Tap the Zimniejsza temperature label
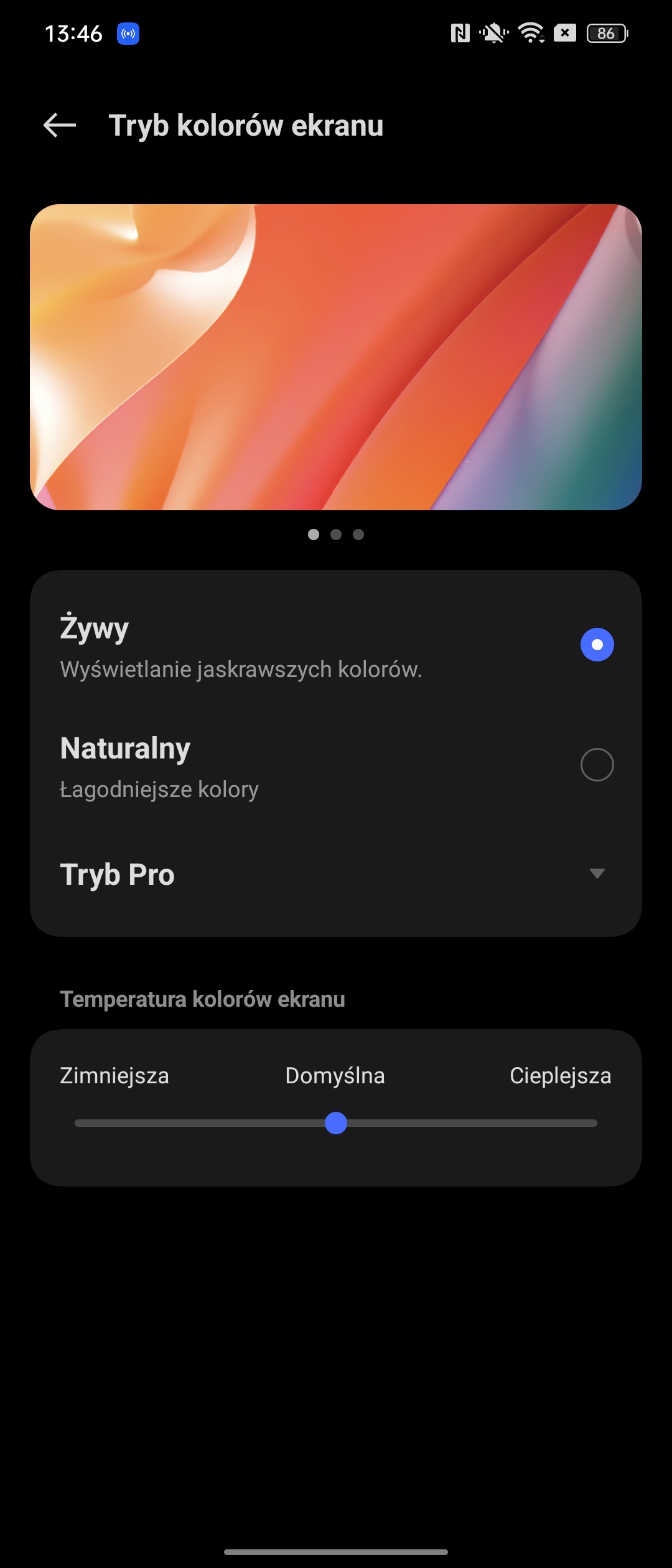This screenshot has width=672, height=1568. [114, 1075]
